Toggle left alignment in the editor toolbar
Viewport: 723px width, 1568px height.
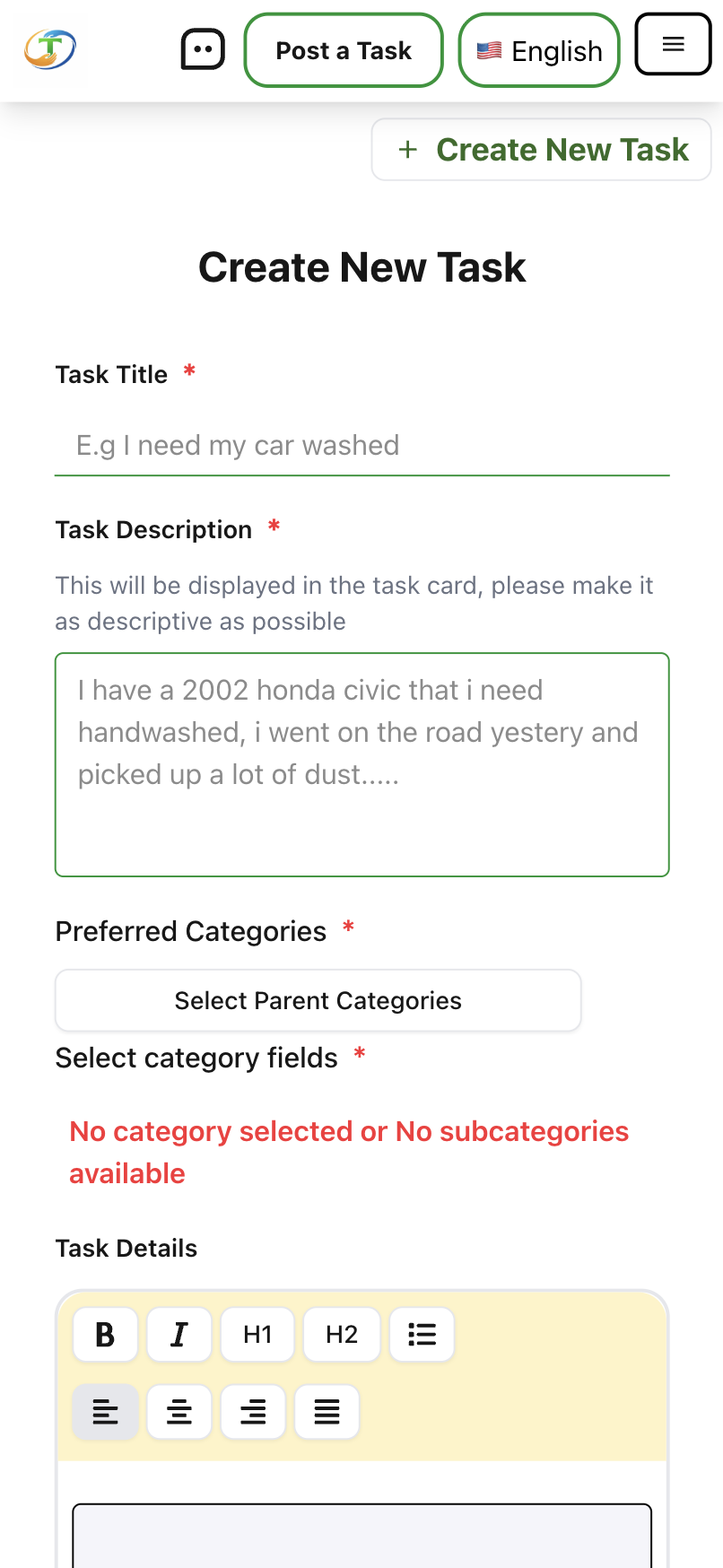pos(105,1411)
